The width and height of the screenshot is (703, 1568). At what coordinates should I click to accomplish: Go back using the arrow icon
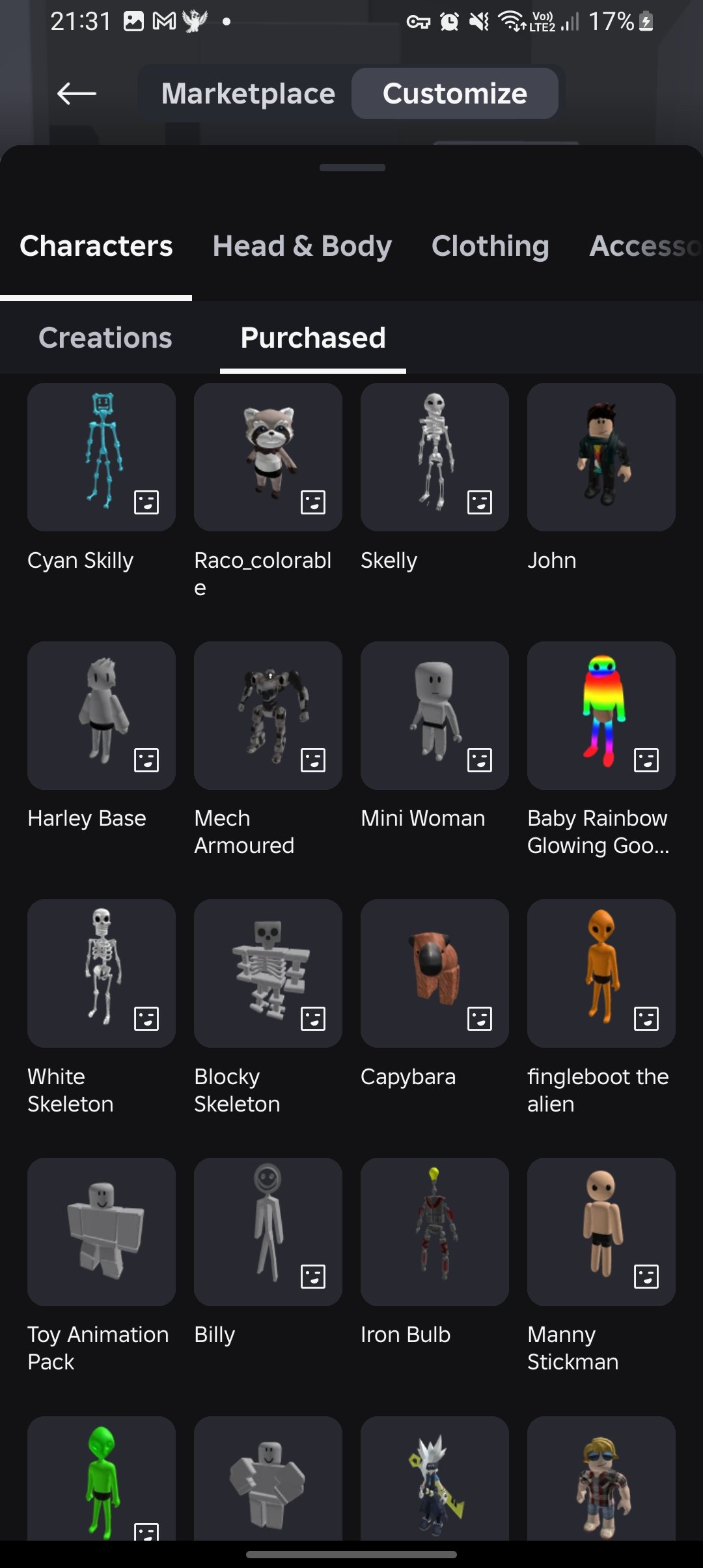(x=77, y=94)
